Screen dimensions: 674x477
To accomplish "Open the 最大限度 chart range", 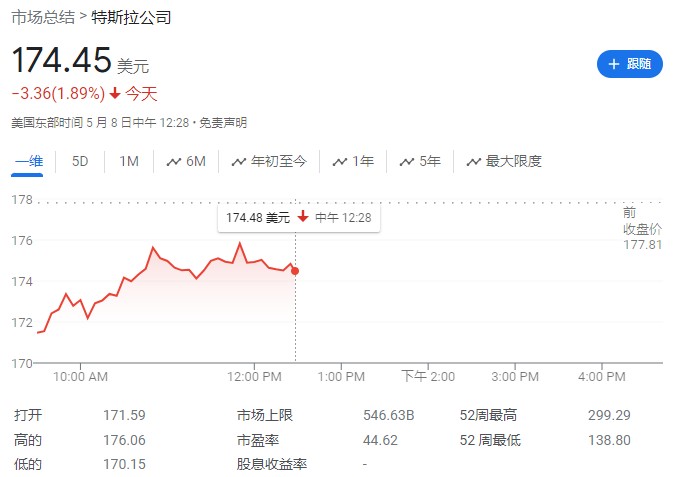I will click(504, 161).
